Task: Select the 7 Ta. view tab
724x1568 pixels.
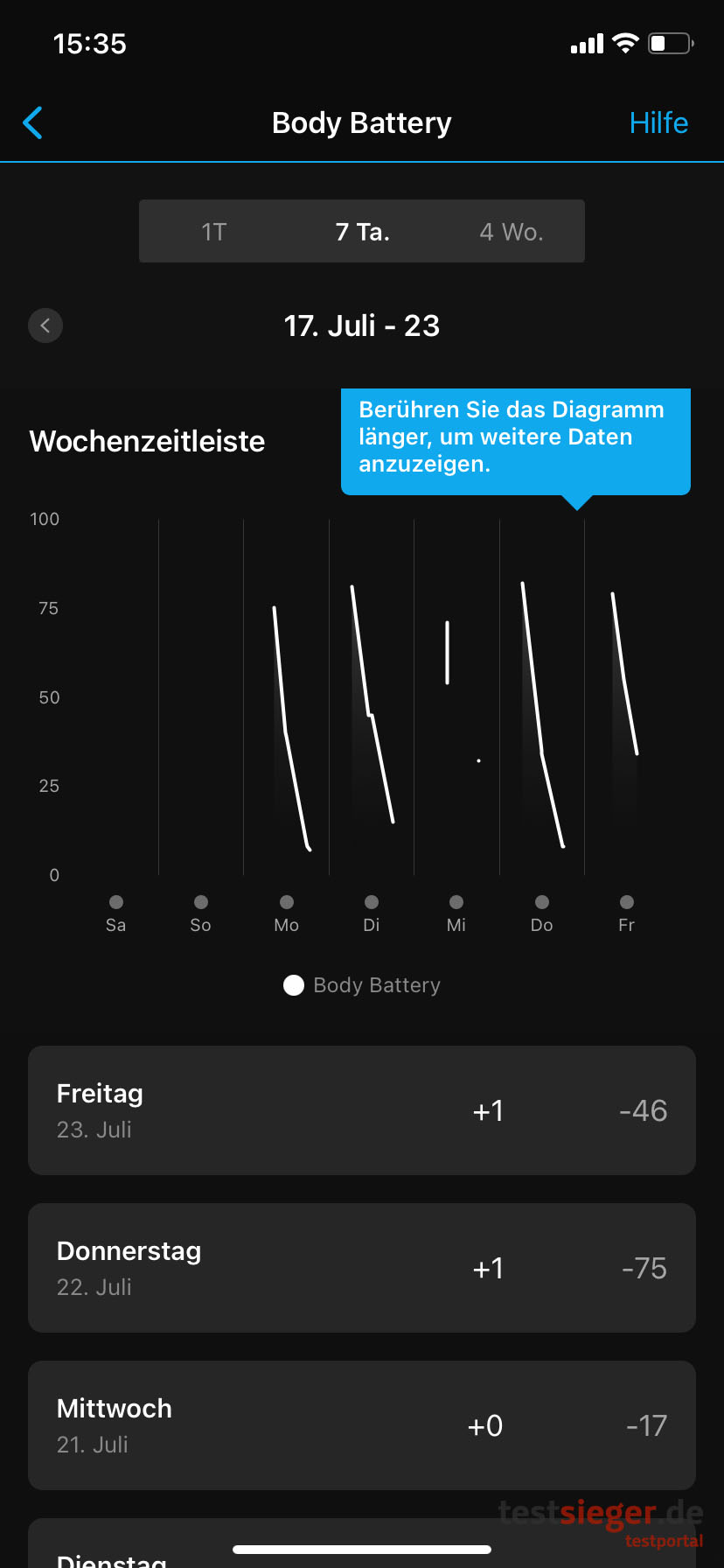Action: (362, 232)
